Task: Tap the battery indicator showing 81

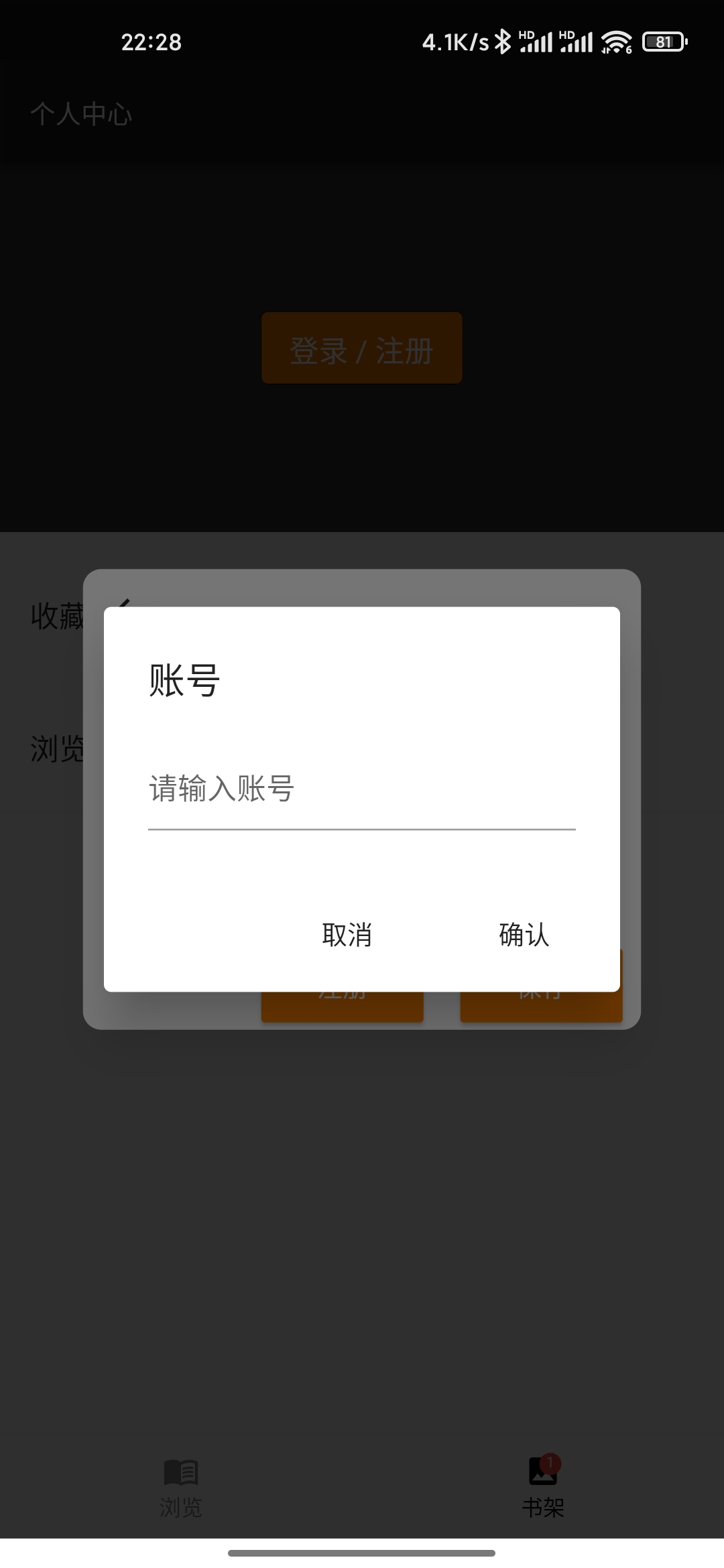Action: tap(662, 42)
